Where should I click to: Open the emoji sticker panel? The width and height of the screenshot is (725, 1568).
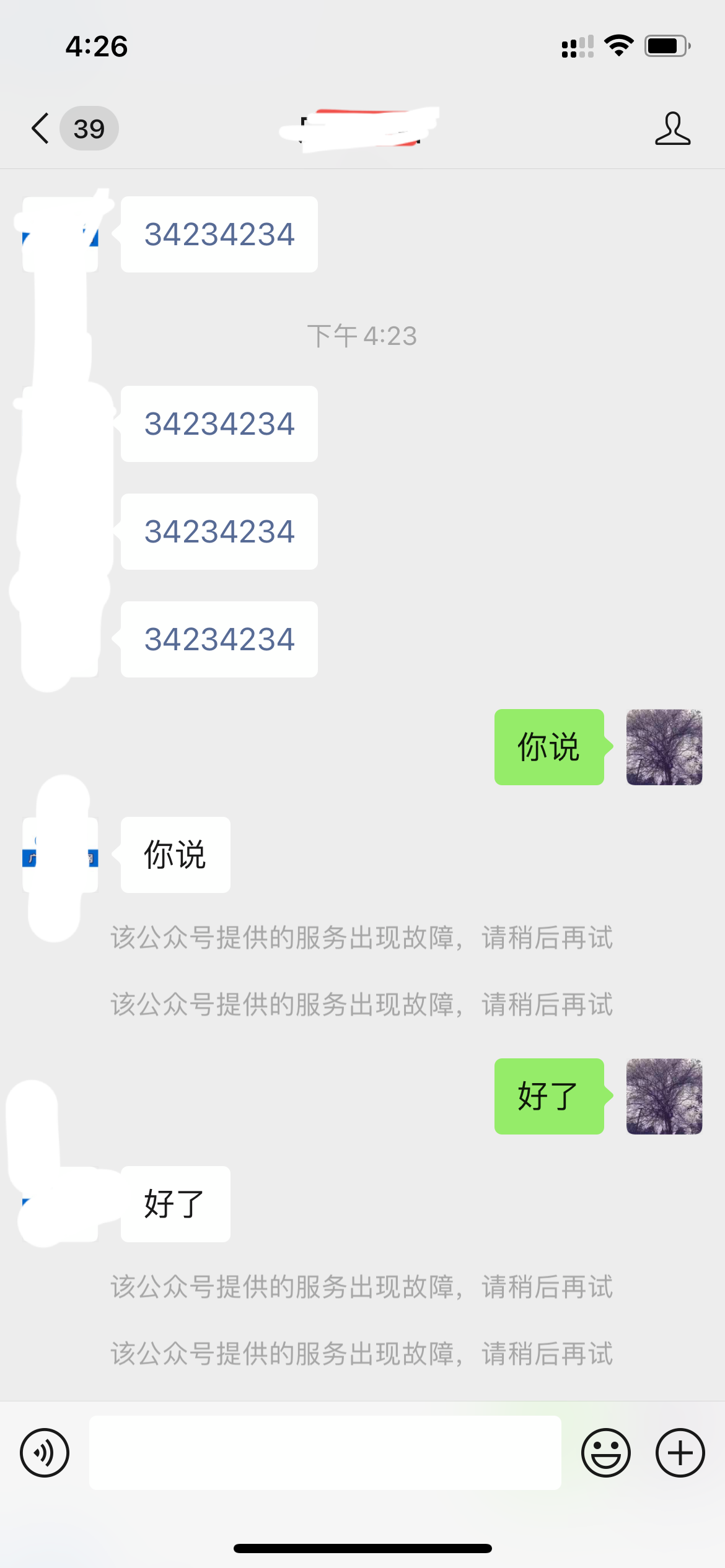click(605, 1452)
